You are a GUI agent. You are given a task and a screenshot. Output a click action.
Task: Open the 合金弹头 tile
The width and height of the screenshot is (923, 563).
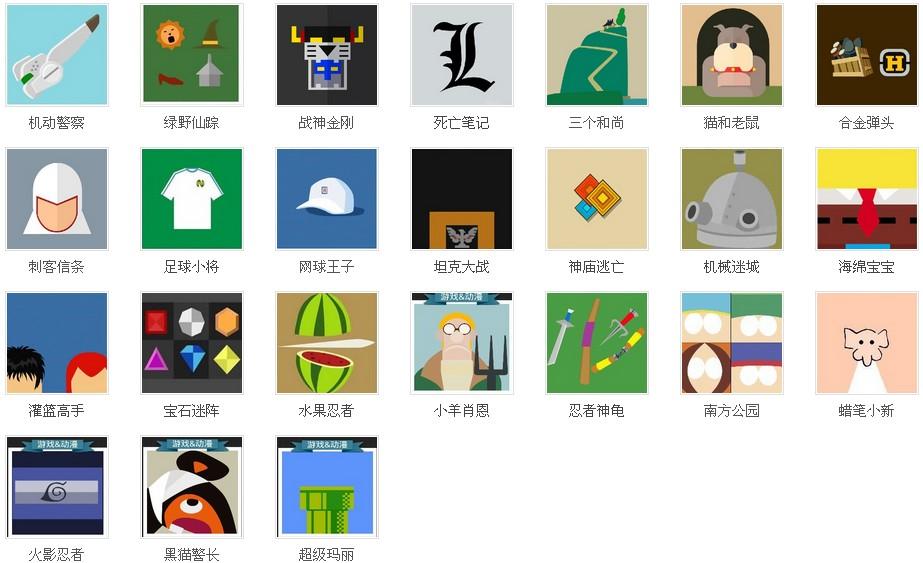click(867, 55)
